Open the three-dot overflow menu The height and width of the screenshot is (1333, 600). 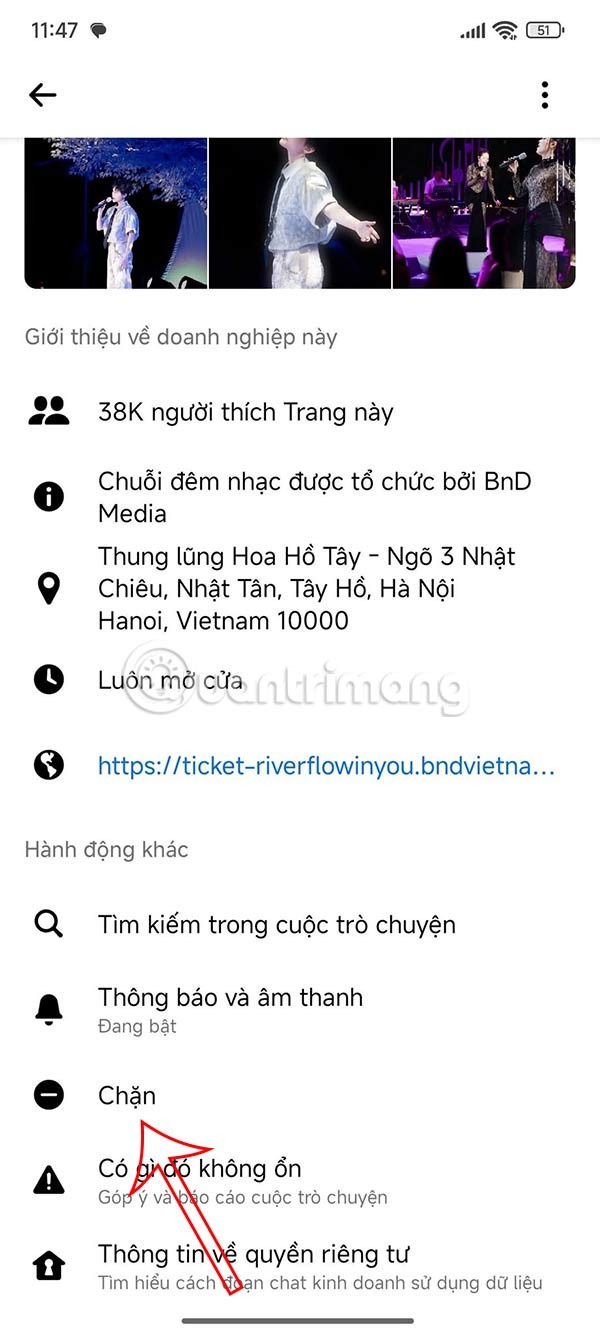[x=544, y=95]
